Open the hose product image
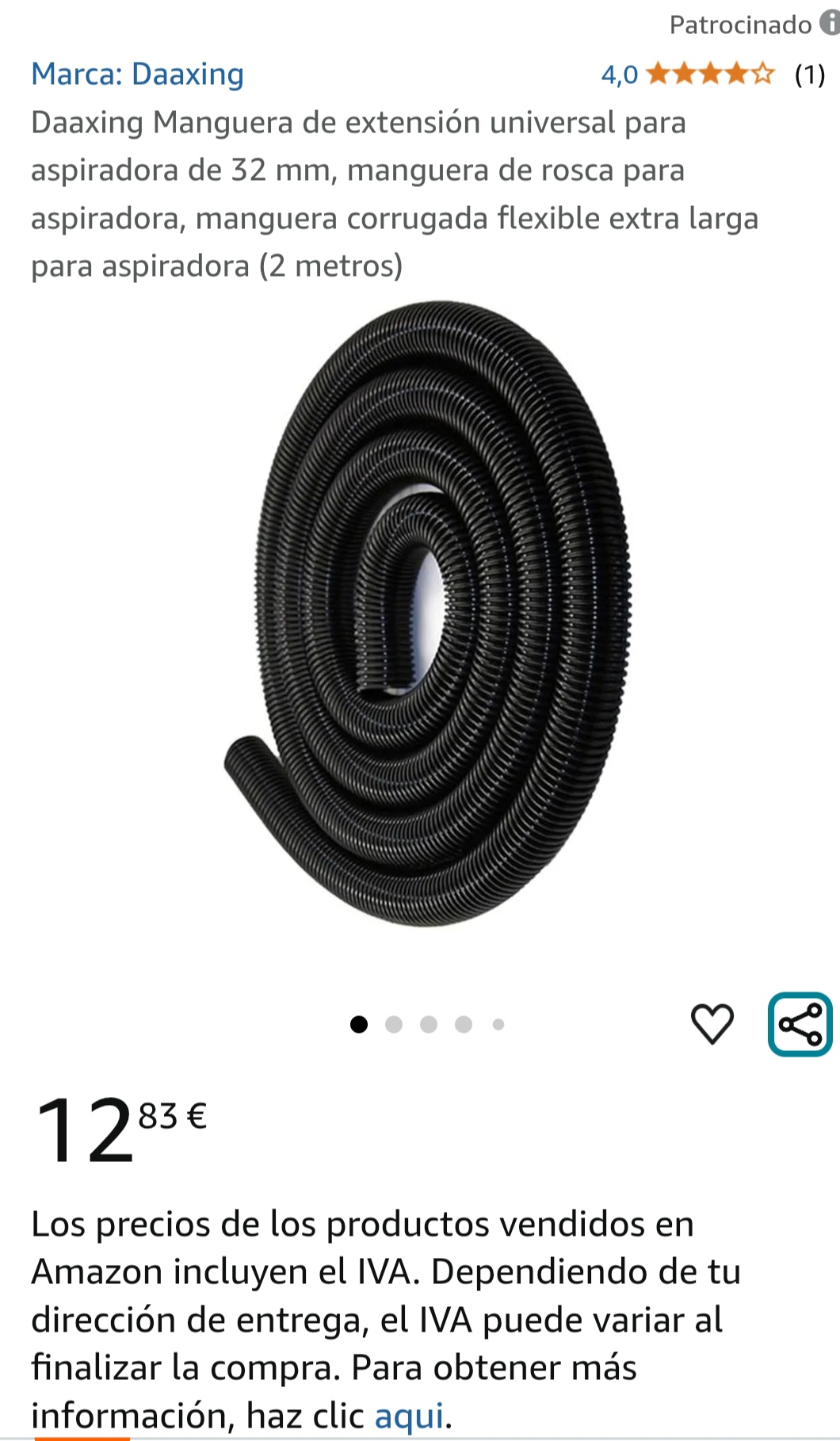This screenshot has width=840, height=1441. tap(428, 613)
